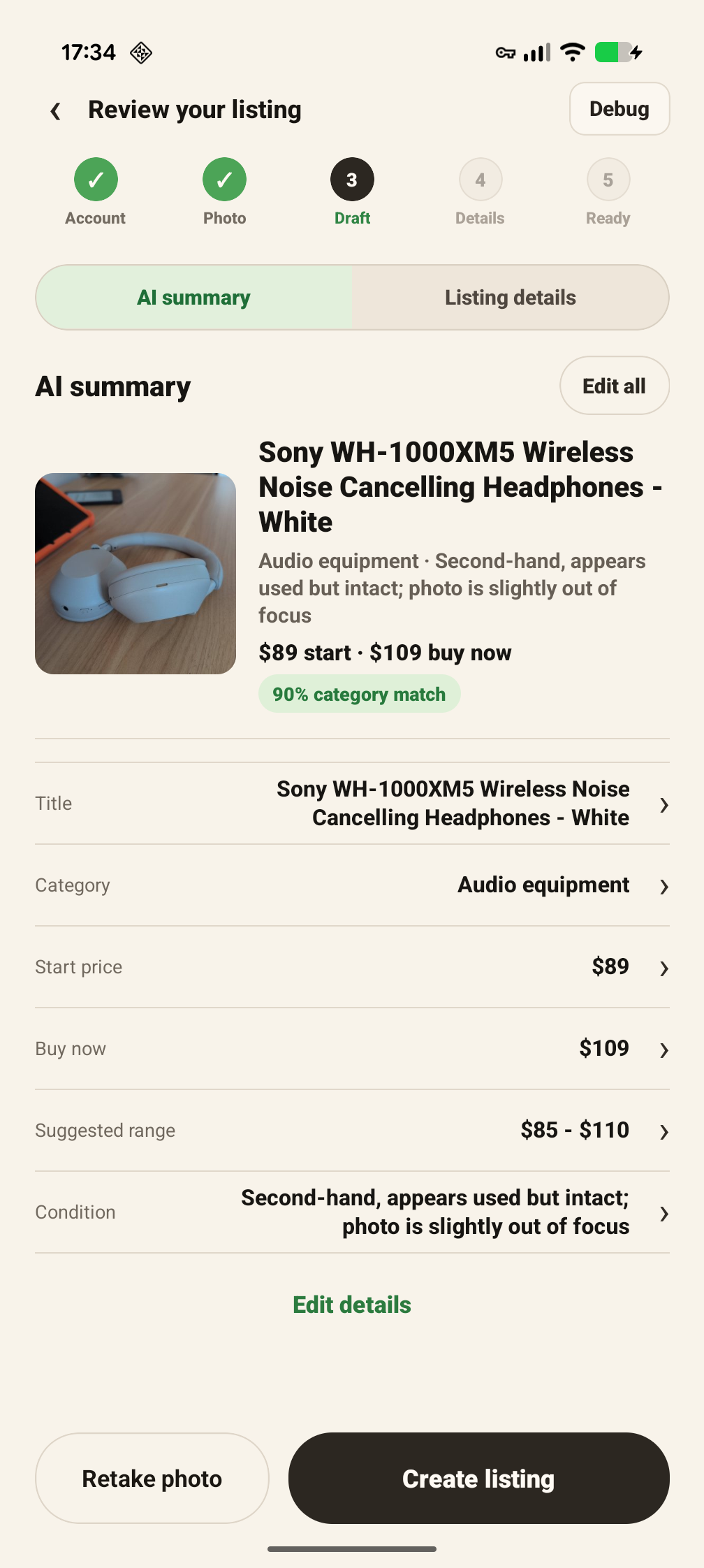Click the Details step indicator
This screenshot has width=704, height=1568.
480,179
